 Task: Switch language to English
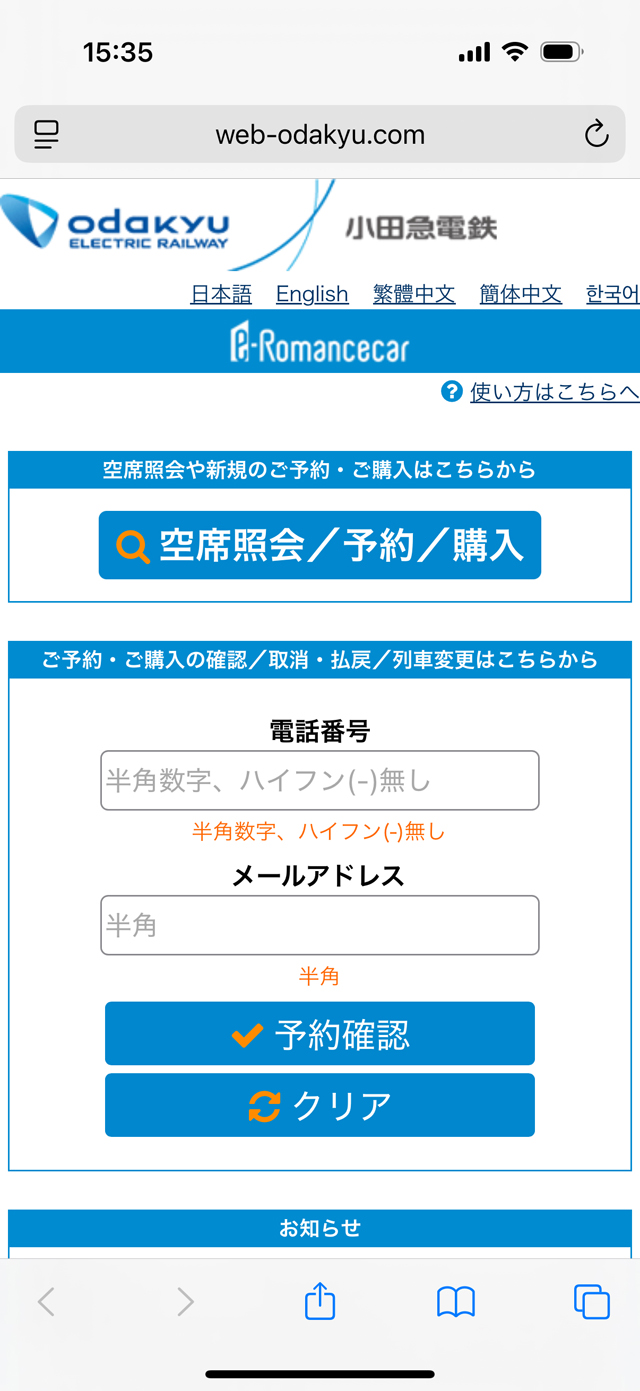coord(312,294)
